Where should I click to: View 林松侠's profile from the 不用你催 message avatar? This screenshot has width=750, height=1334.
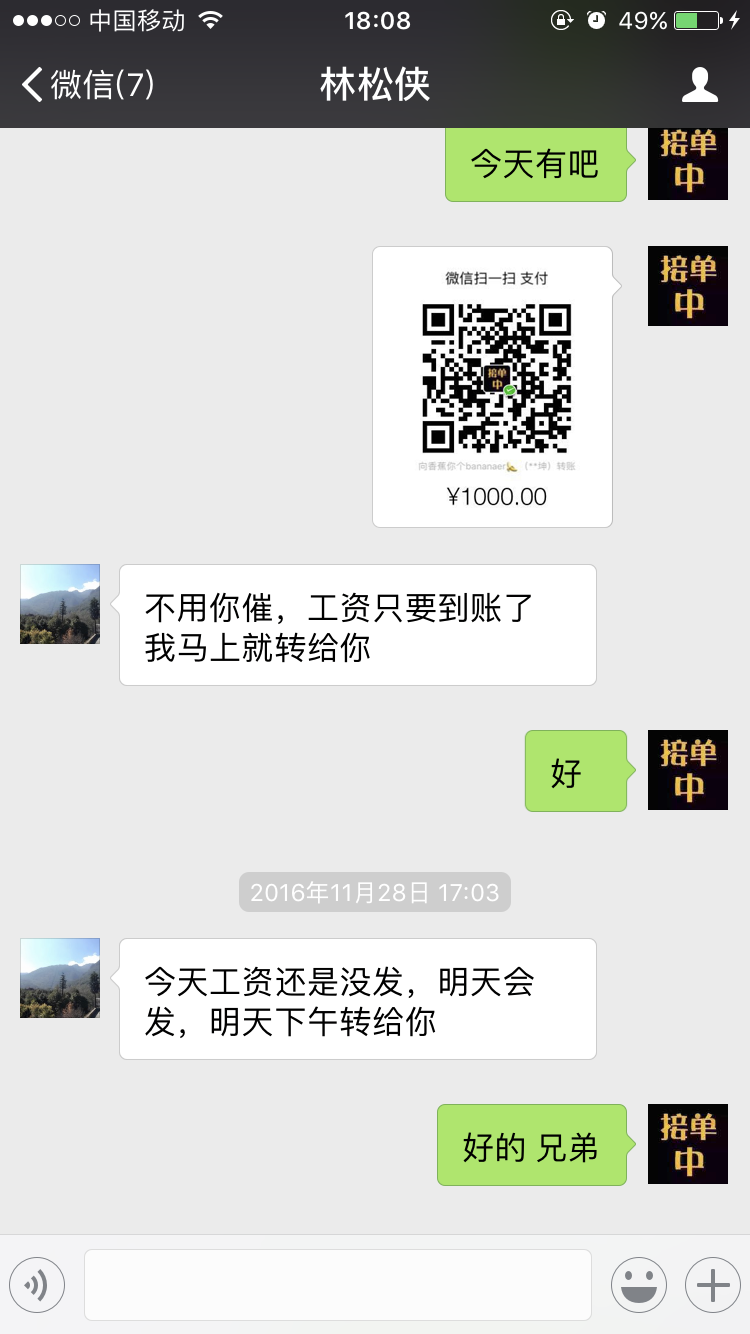tap(60, 604)
